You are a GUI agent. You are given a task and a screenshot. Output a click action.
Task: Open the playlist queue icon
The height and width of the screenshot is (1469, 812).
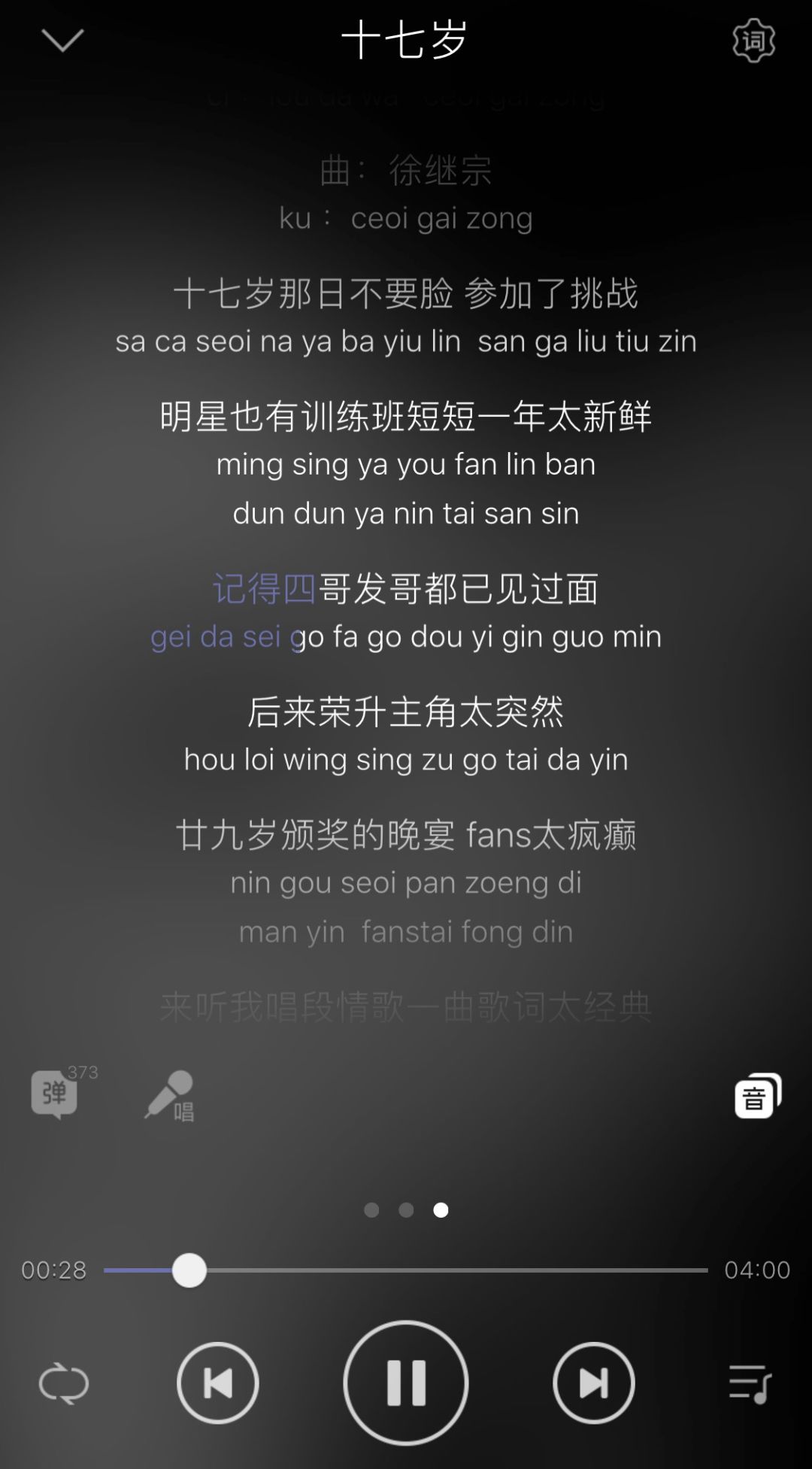750,1383
